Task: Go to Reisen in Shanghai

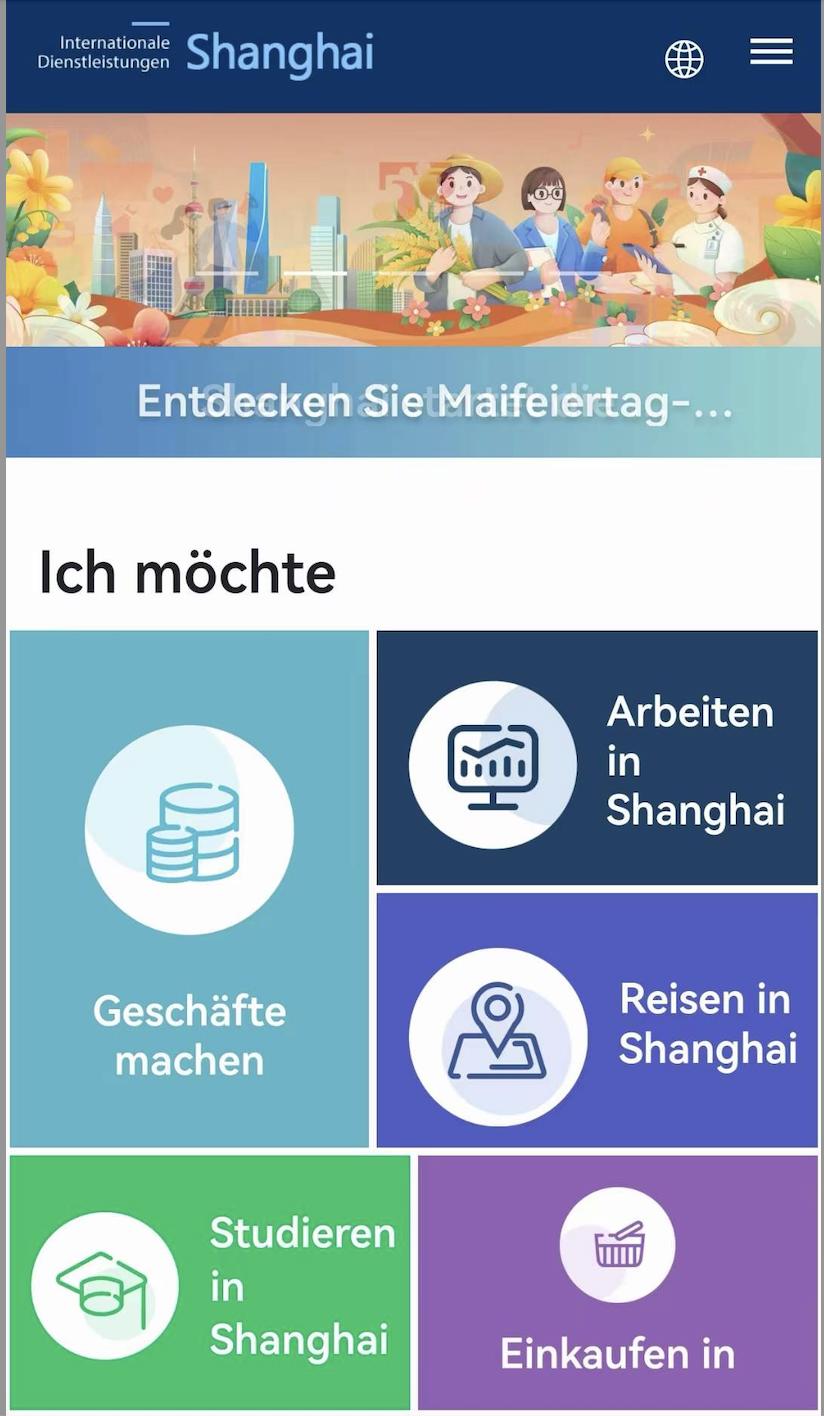Action: coord(597,1020)
